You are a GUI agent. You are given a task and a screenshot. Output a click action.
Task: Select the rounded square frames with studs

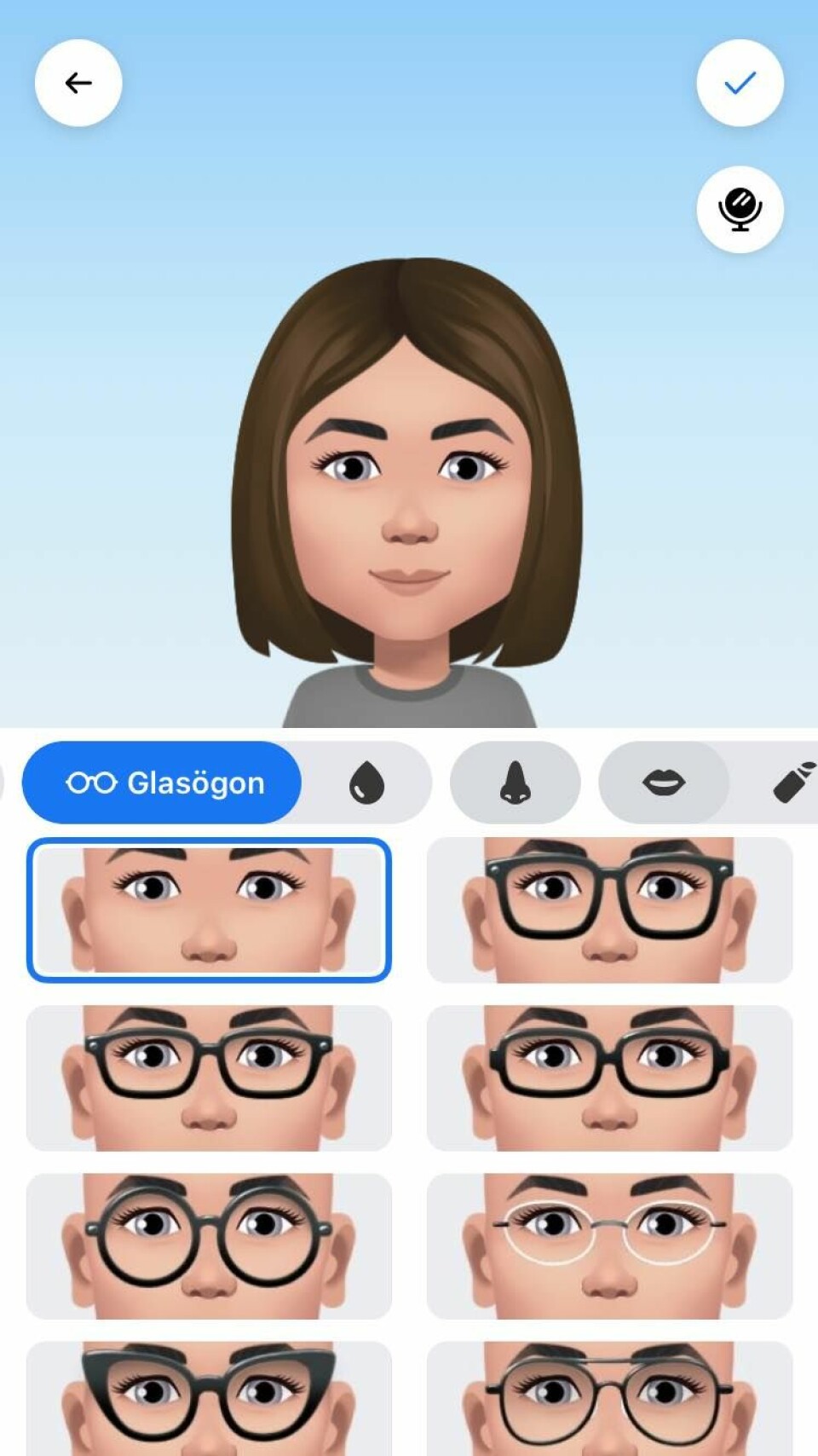coord(209,1078)
